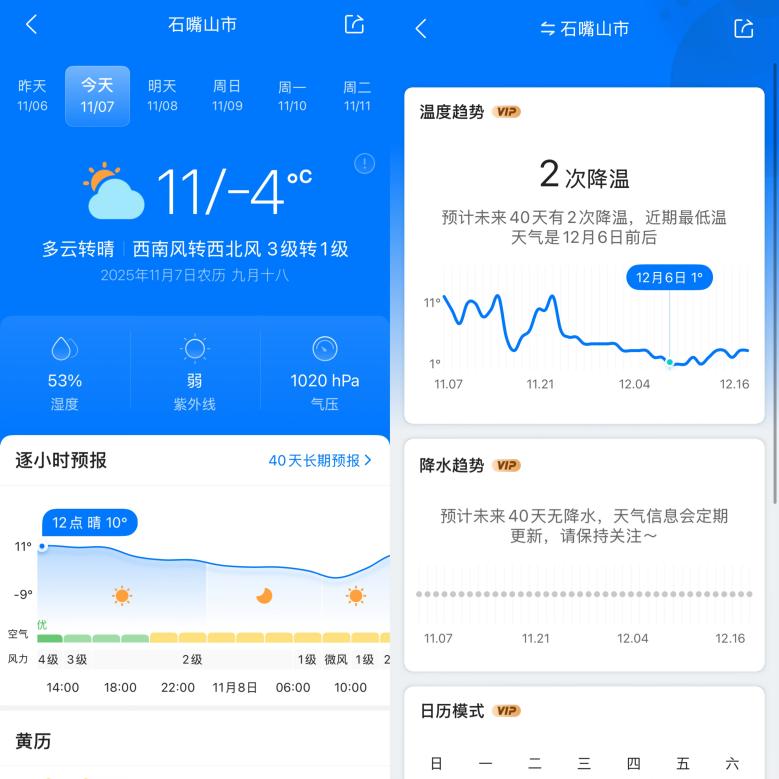
Task: Open the 周一 11/10 date tab
Action: click(292, 96)
